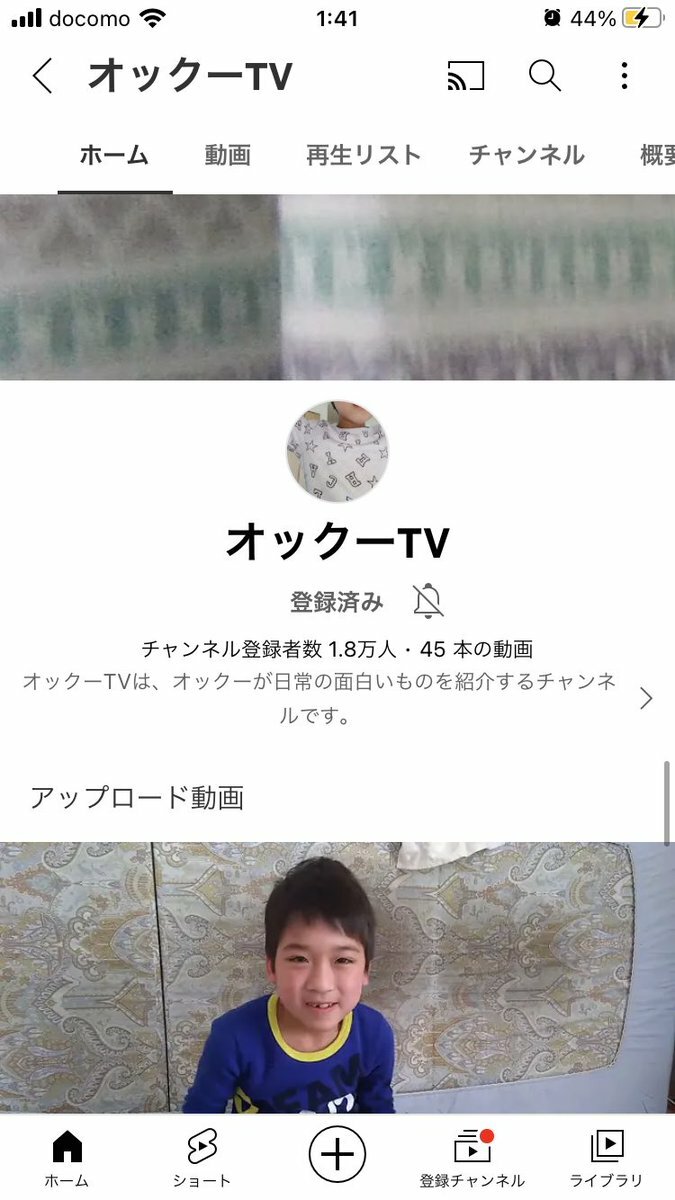675x1200 pixels.
Task: Change notification settings with the bell icon
Action: click(x=428, y=601)
